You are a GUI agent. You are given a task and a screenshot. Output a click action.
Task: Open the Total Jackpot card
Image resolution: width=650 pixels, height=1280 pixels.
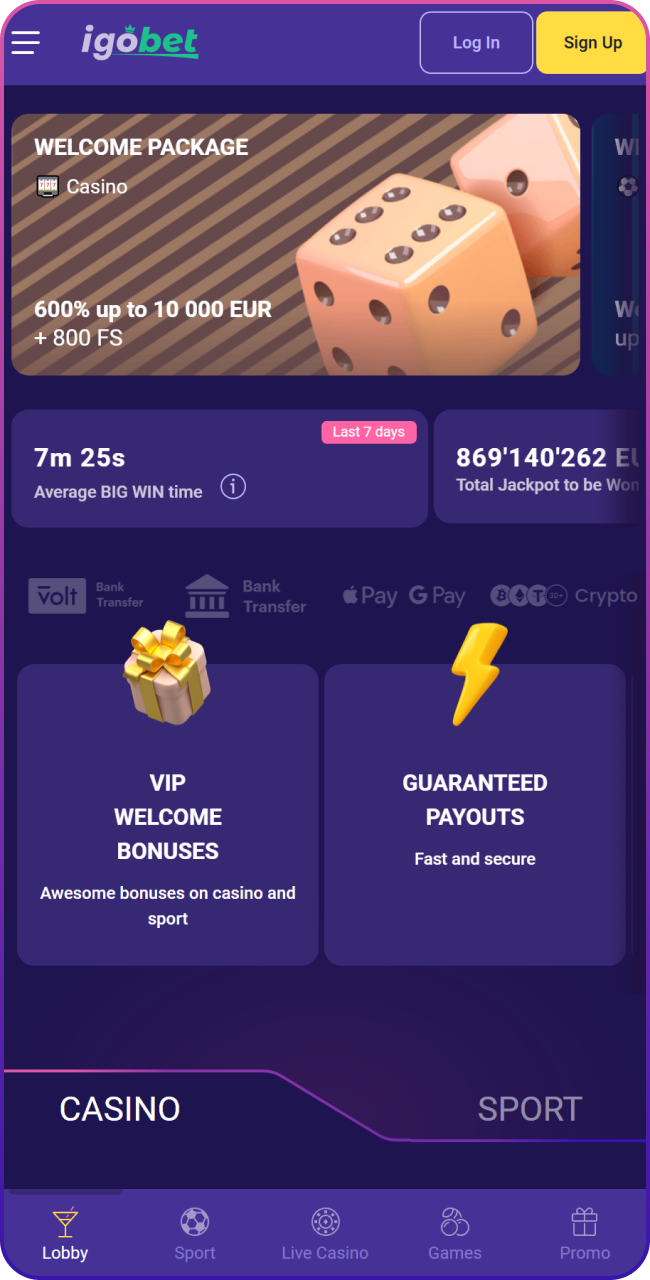tap(540, 467)
